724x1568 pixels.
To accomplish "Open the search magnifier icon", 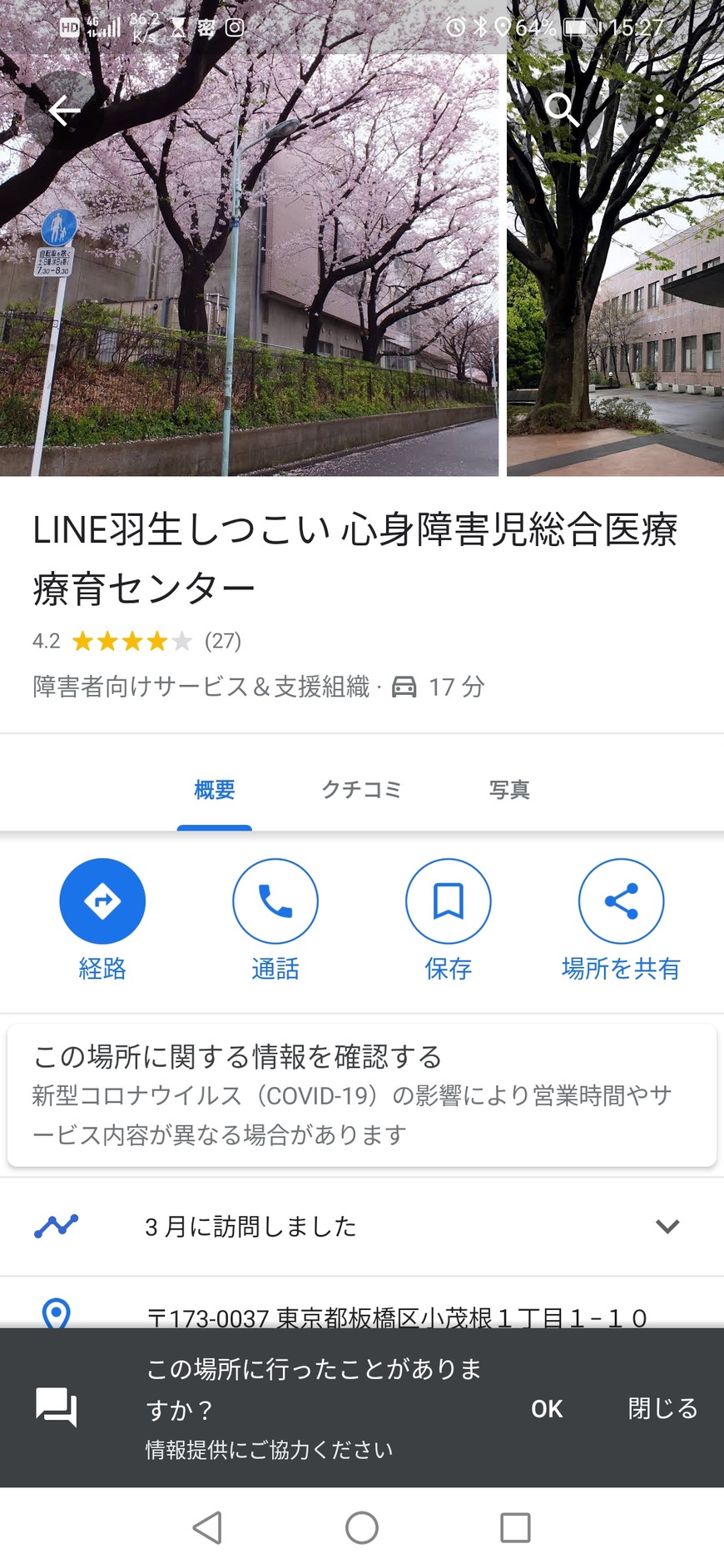I will click(x=562, y=109).
